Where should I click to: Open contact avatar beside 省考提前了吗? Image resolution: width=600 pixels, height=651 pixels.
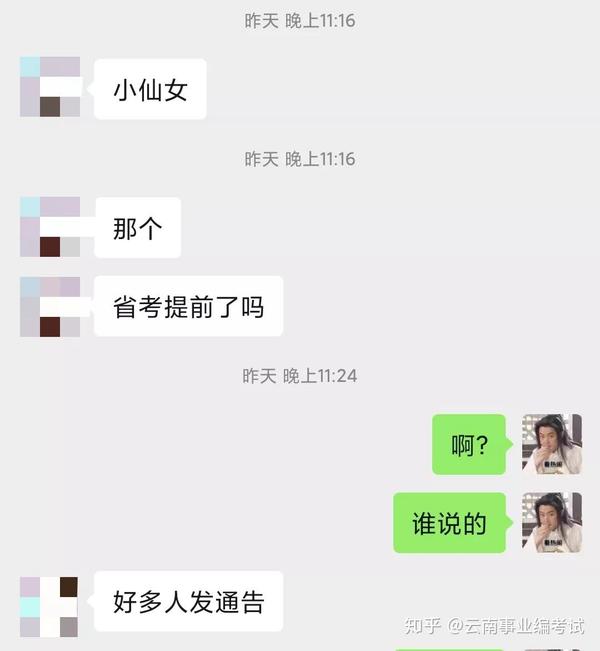click(x=50, y=306)
